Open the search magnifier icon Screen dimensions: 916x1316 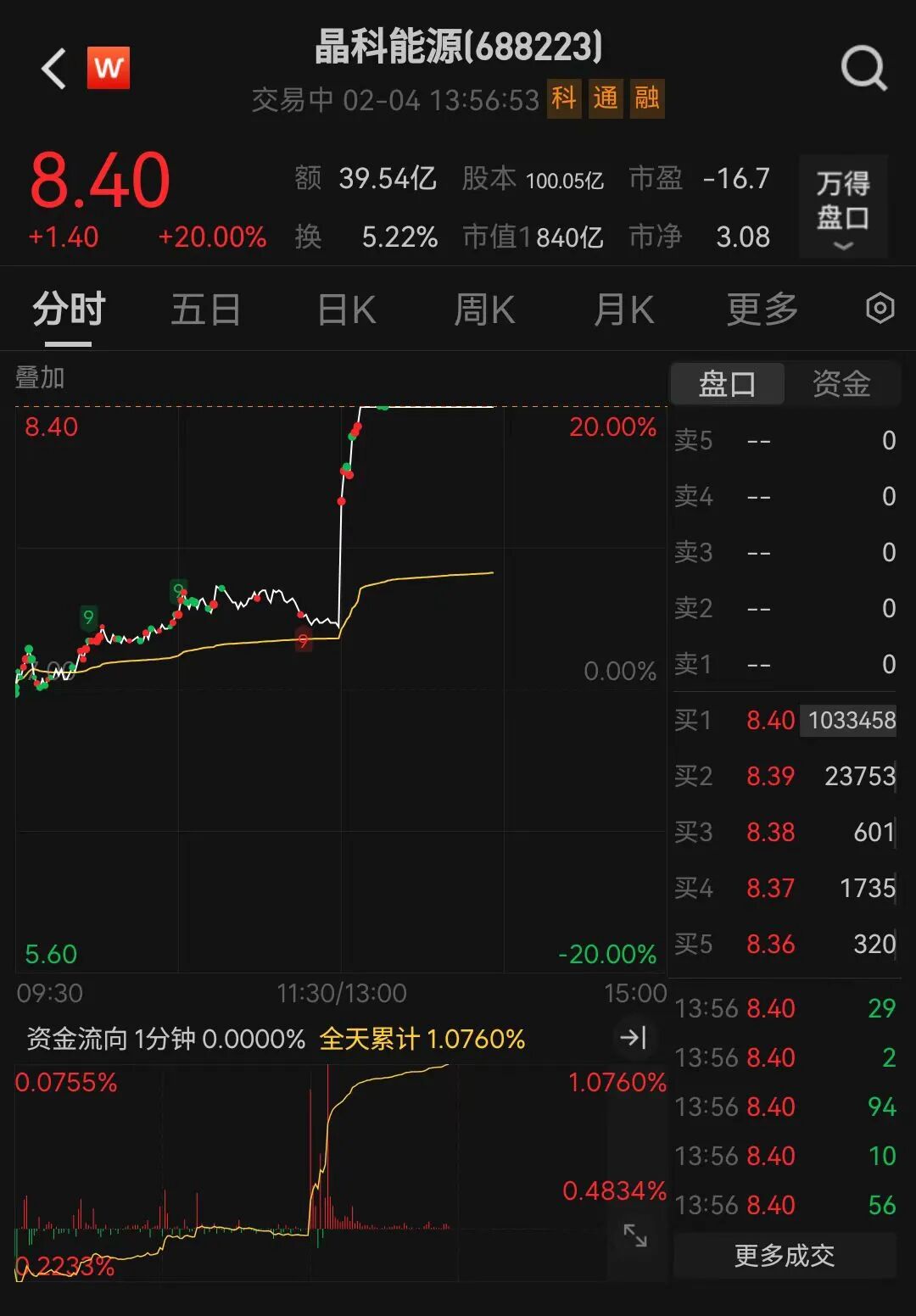click(863, 69)
